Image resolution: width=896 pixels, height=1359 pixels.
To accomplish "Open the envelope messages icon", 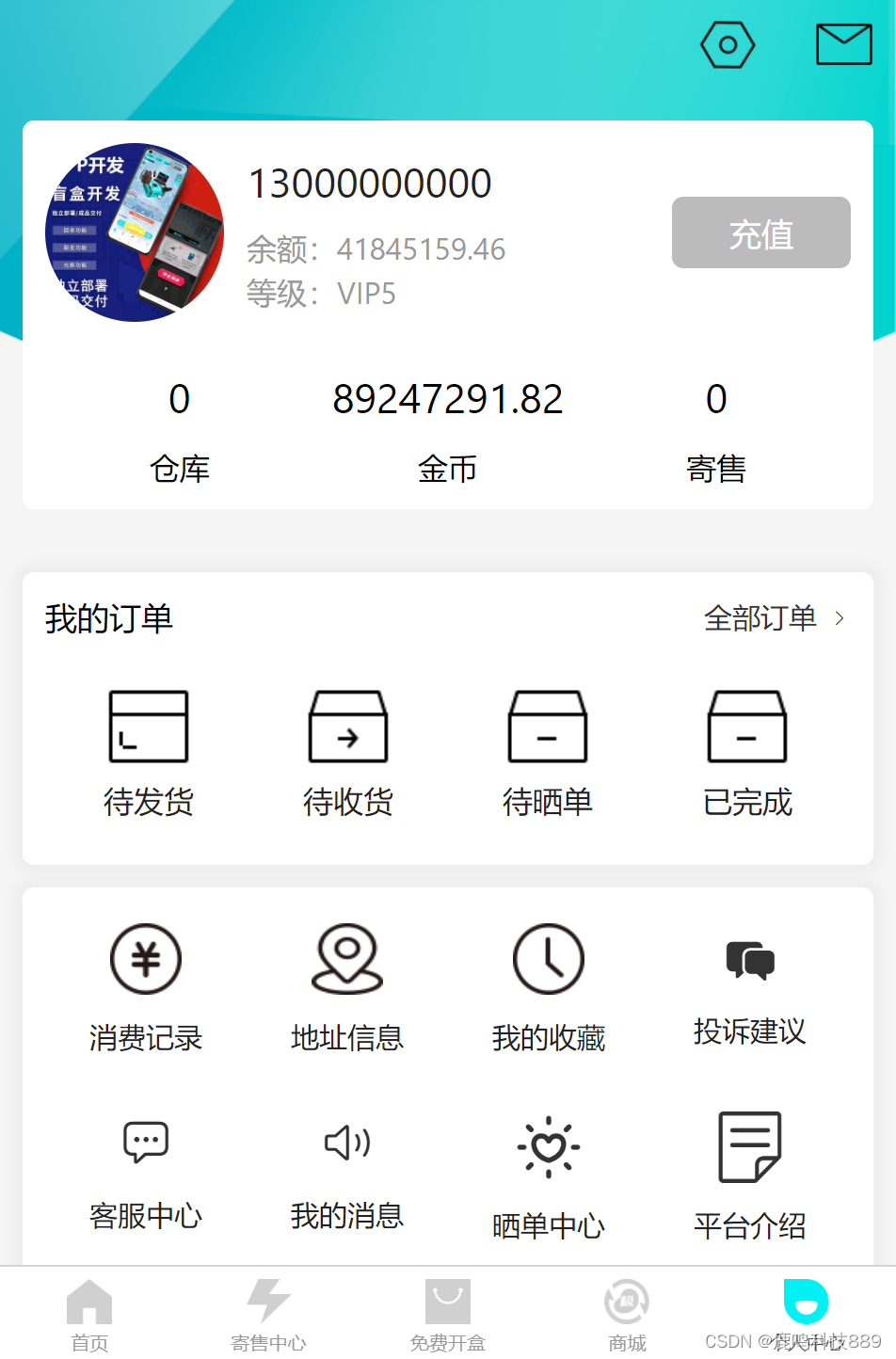I will click(x=843, y=45).
